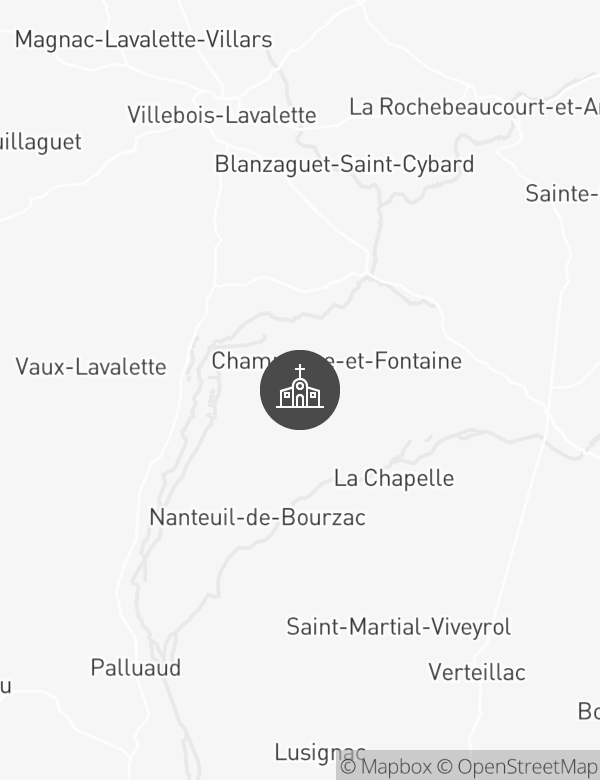
Task: Tap the church marker on the map
Action: (300, 390)
